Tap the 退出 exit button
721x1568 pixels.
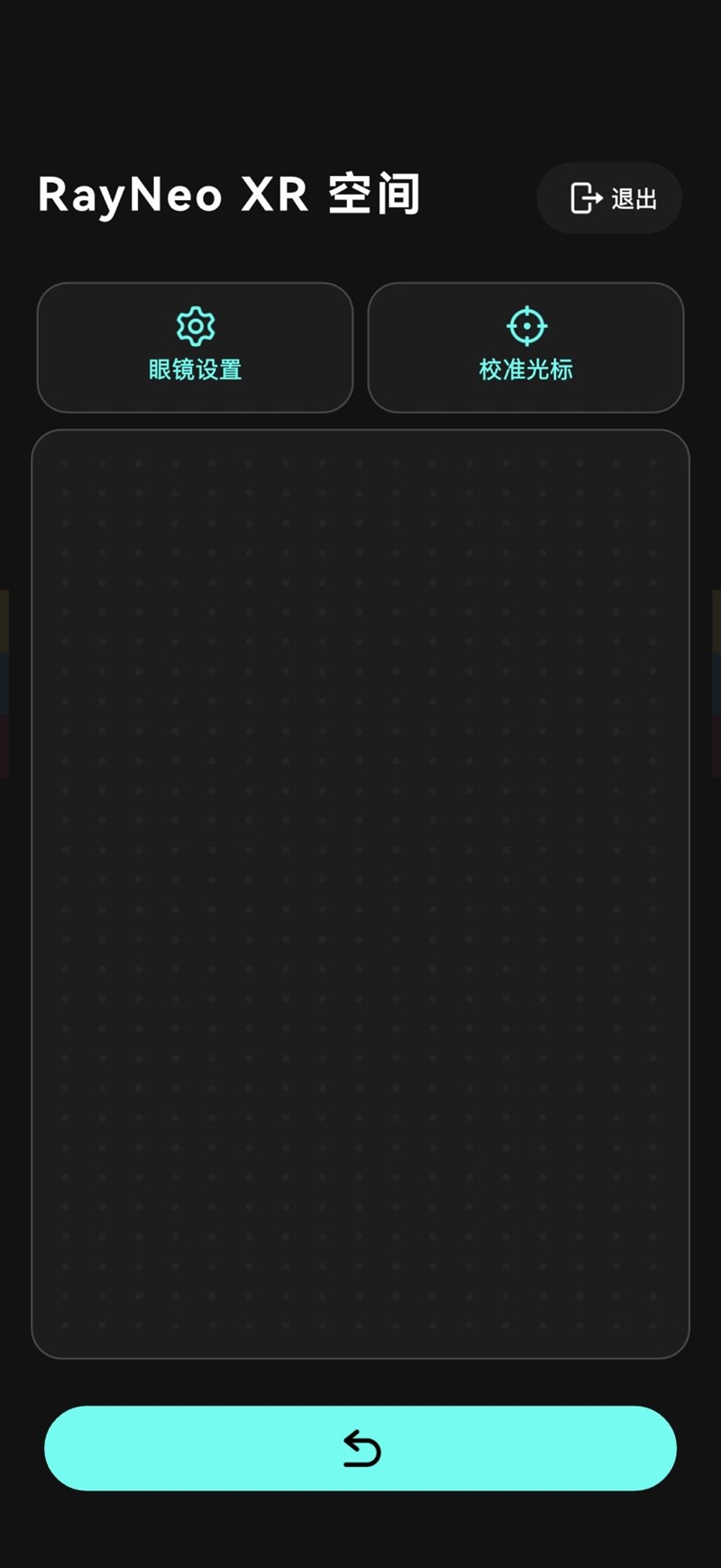[x=610, y=198]
